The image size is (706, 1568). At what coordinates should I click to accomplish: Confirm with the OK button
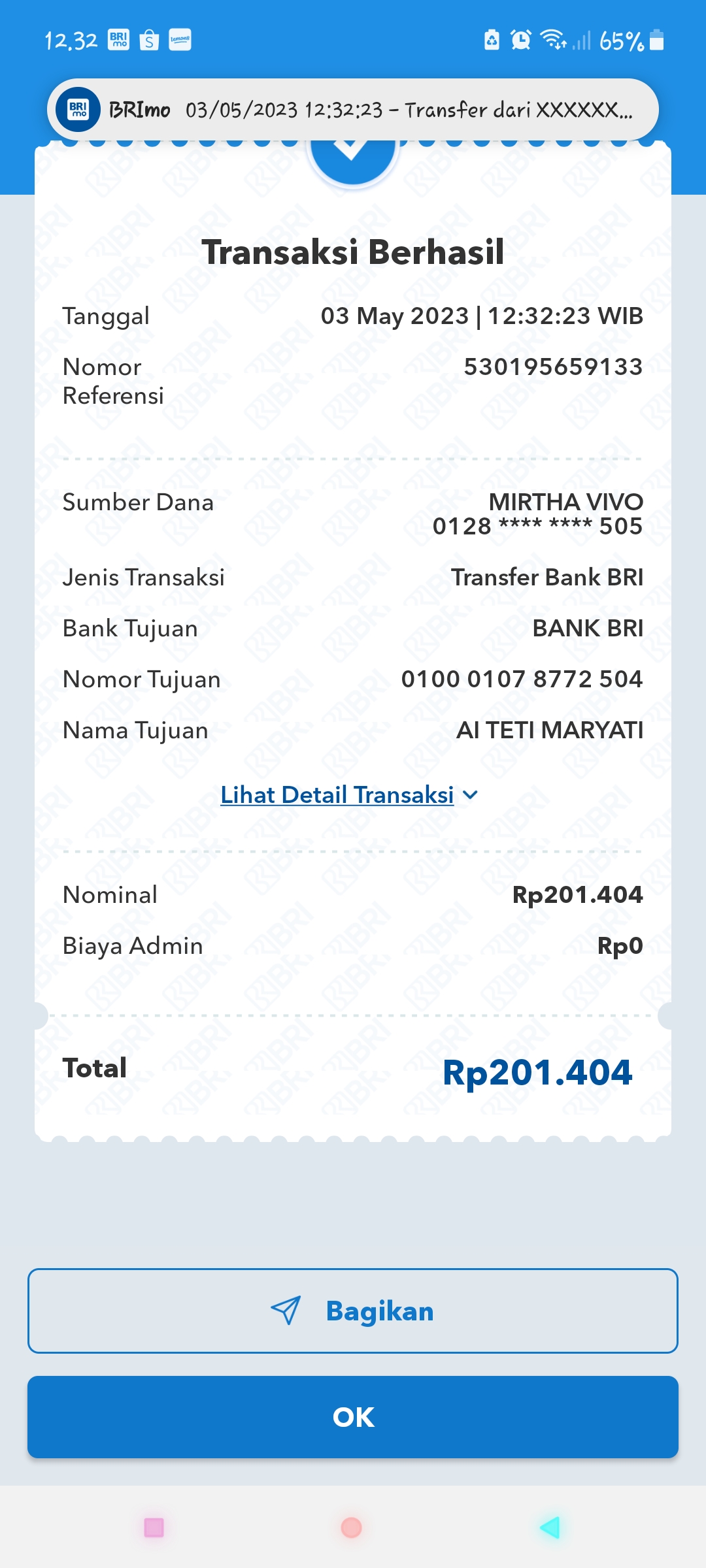(353, 1416)
